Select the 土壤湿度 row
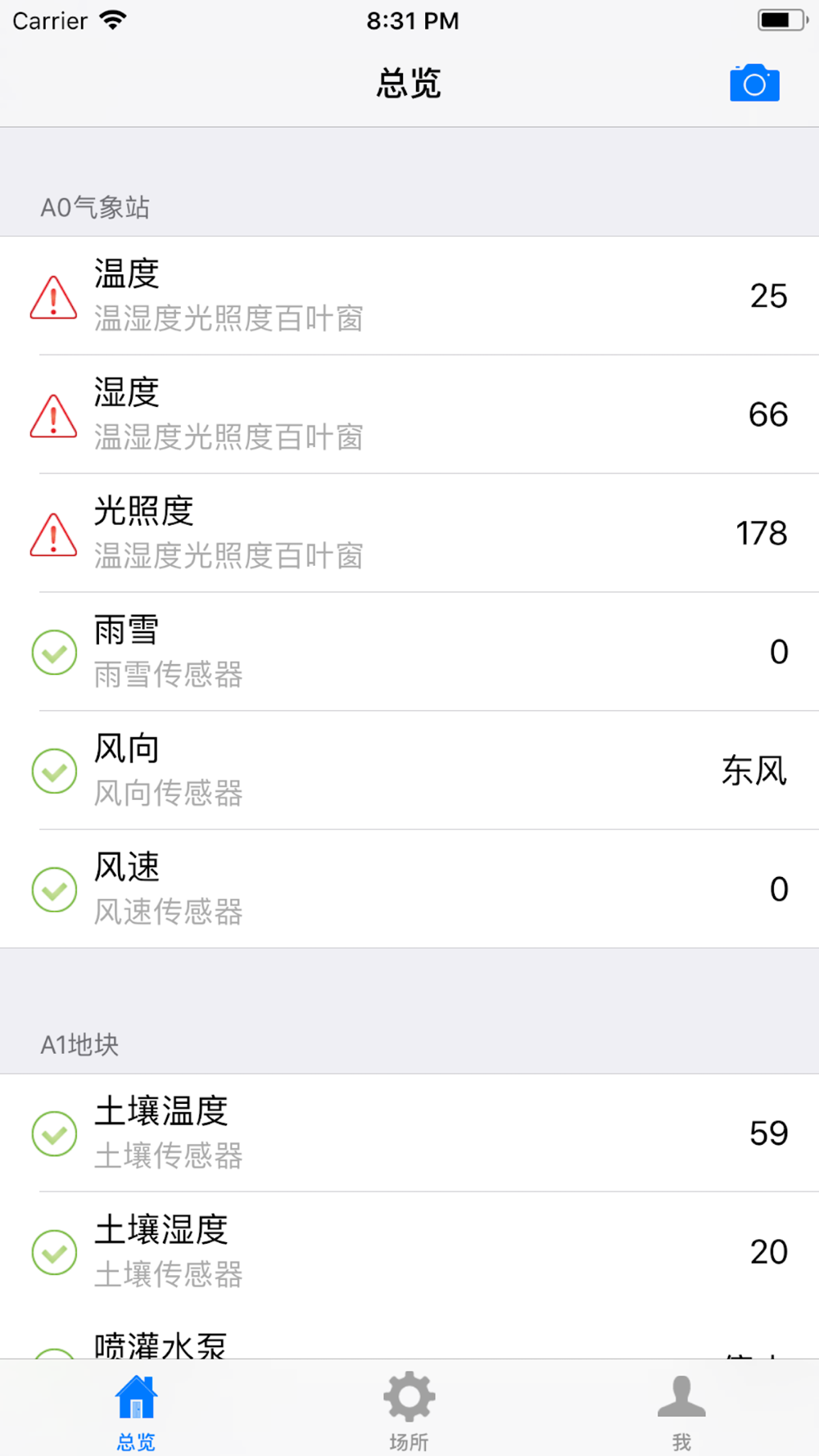The image size is (819, 1456). click(x=409, y=1251)
